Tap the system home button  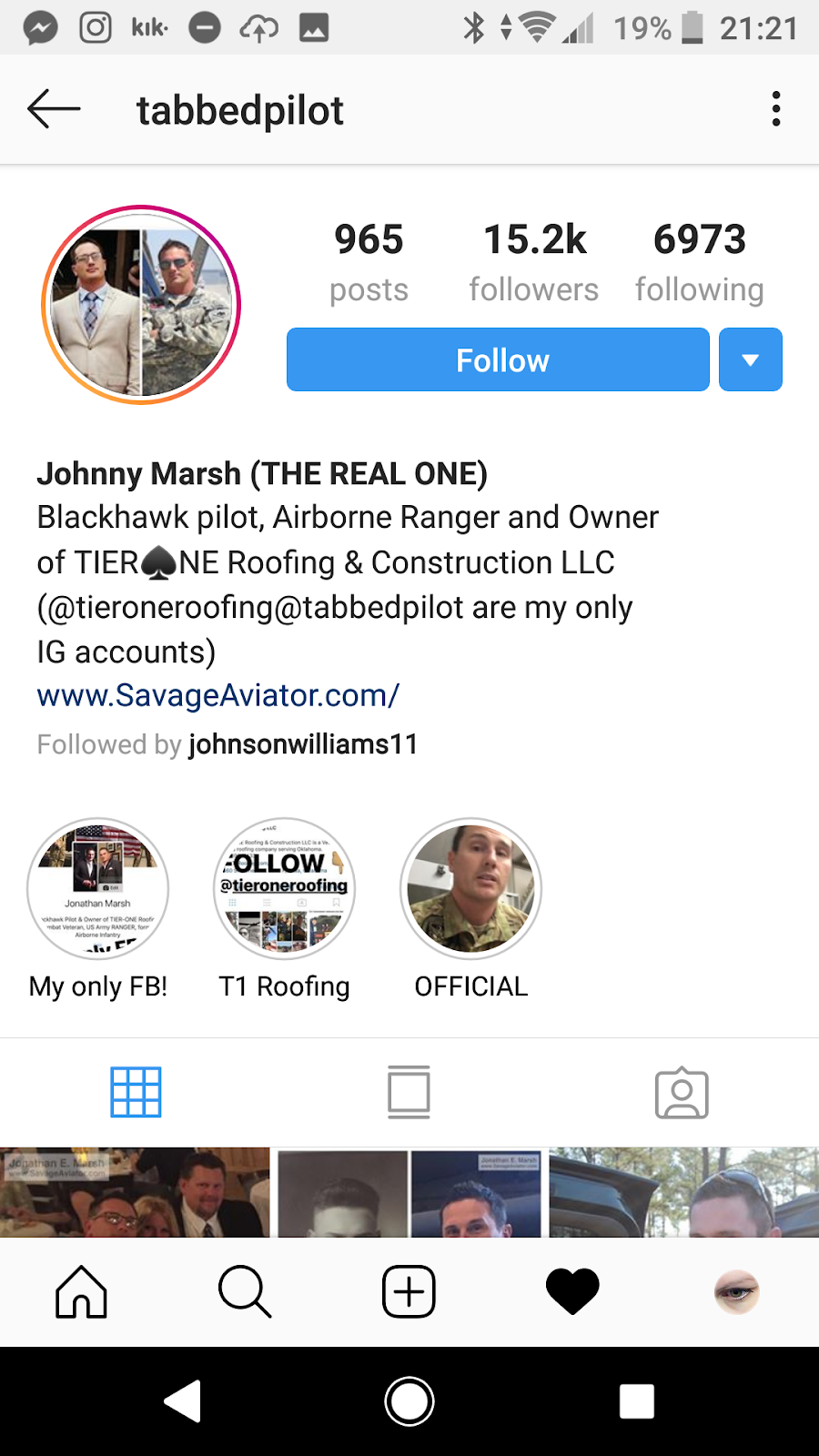pyautogui.click(x=409, y=1401)
